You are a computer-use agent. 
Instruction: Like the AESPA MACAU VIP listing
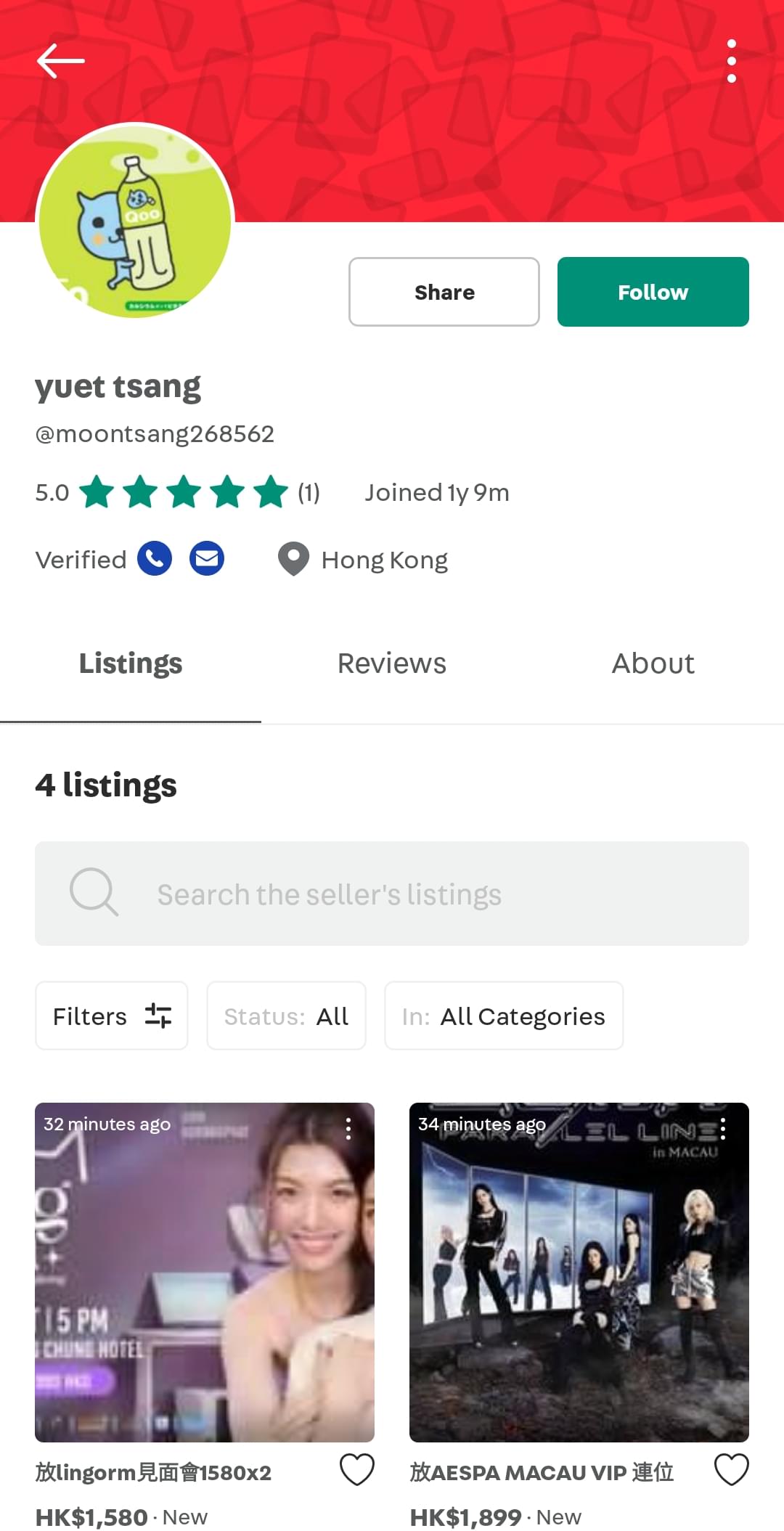coord(732,1470)
